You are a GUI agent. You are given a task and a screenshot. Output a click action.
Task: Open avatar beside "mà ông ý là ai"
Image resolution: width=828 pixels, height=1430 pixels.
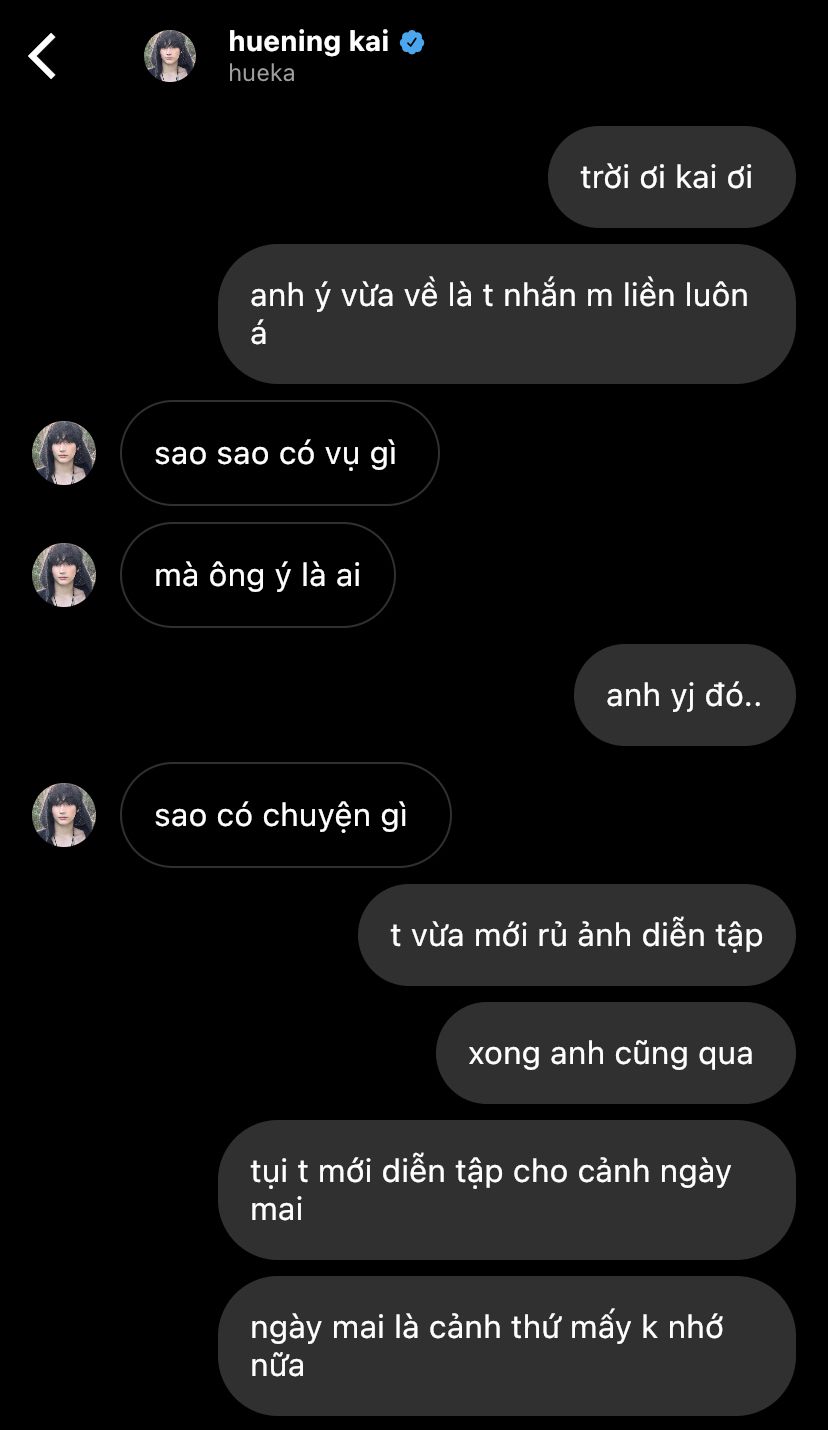tap(64, 575)
